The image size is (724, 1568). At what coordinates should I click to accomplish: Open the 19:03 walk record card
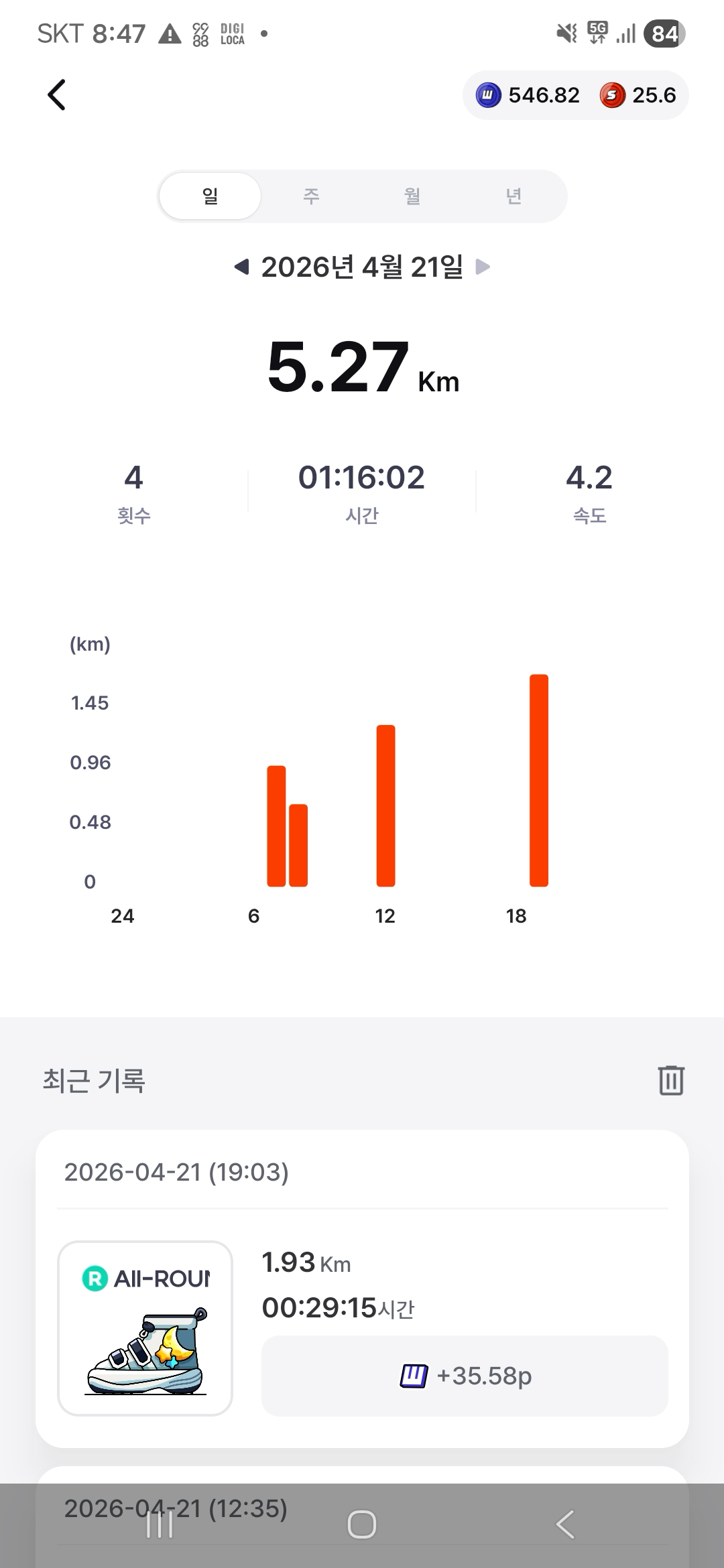(362, 1287)
